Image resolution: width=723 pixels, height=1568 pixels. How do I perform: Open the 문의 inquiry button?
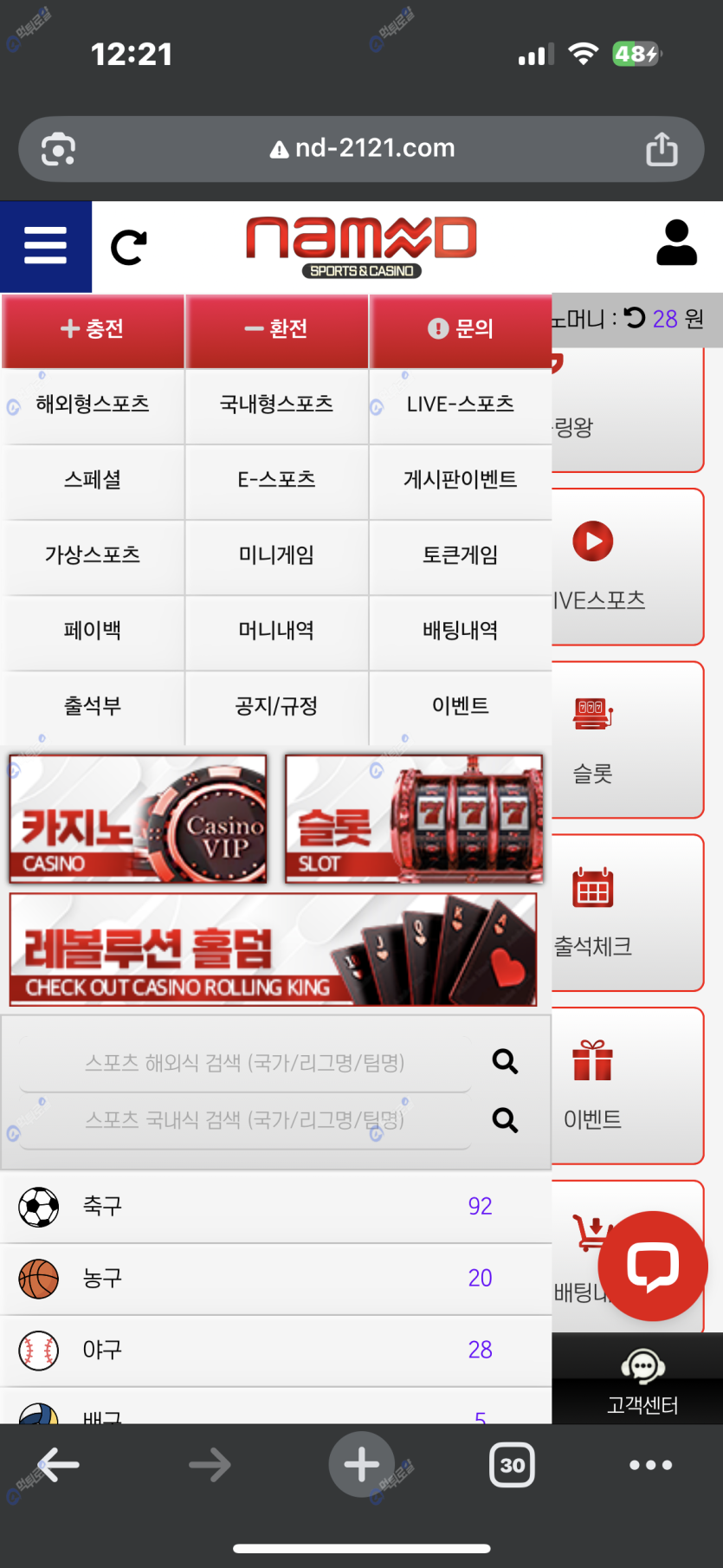(x=461, y=329)
